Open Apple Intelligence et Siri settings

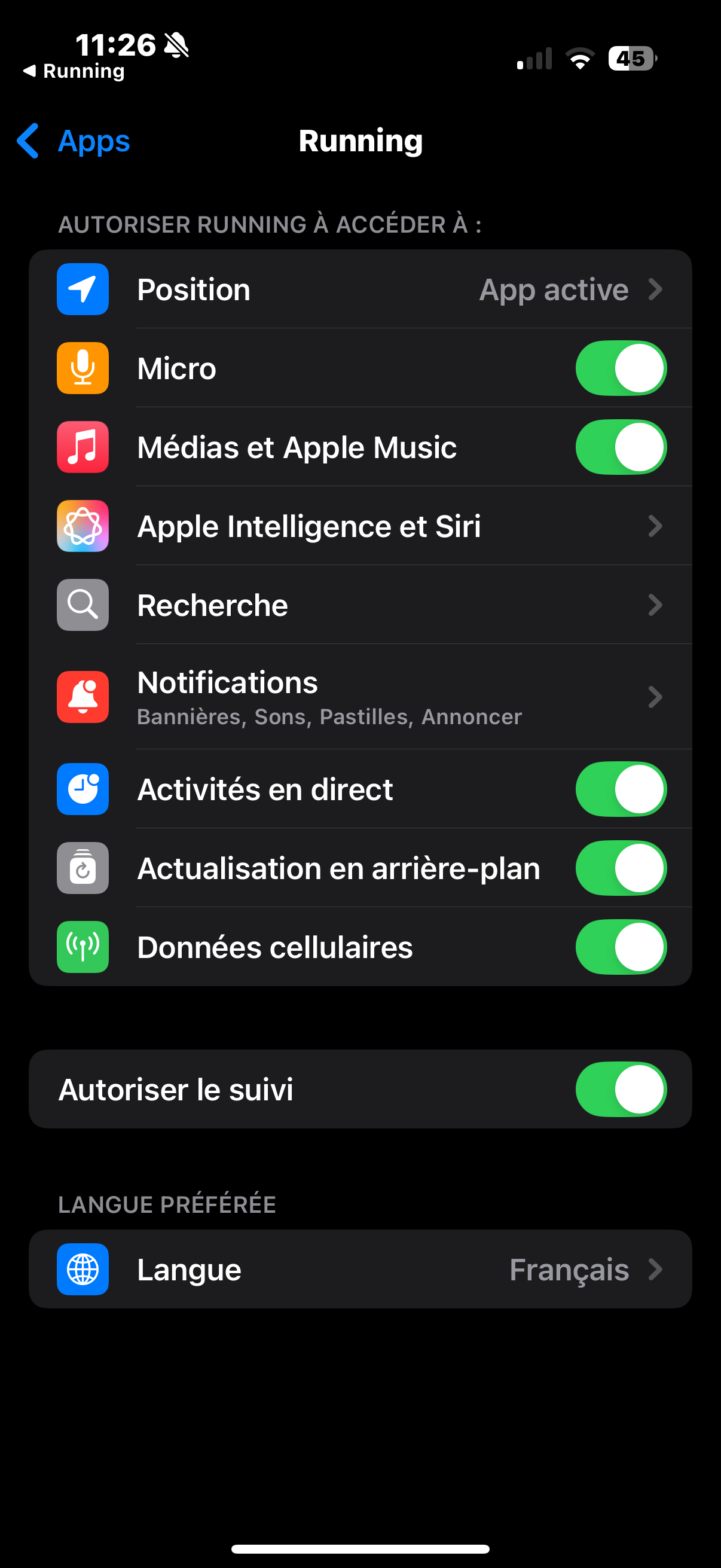360,526
